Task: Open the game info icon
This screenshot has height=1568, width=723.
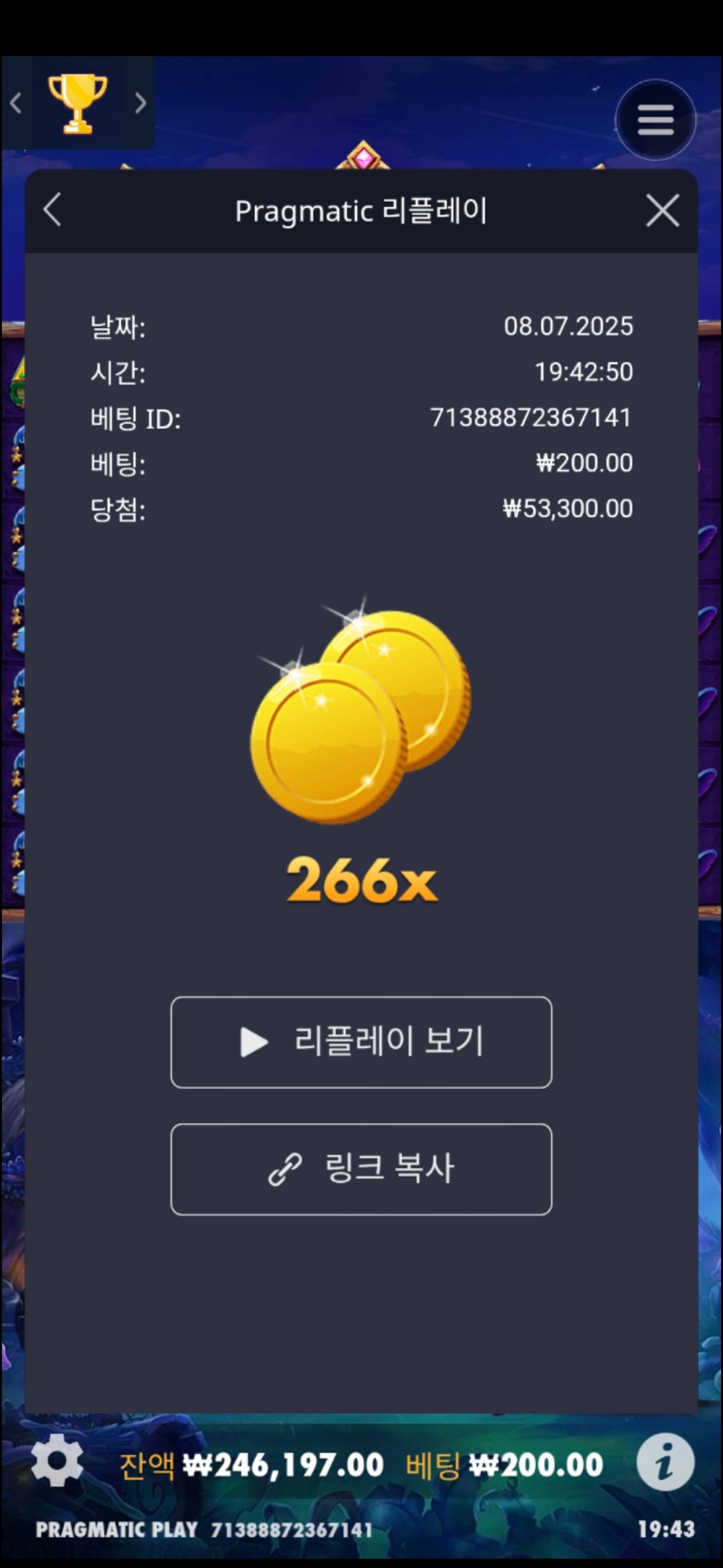Action: point(665,1462)
